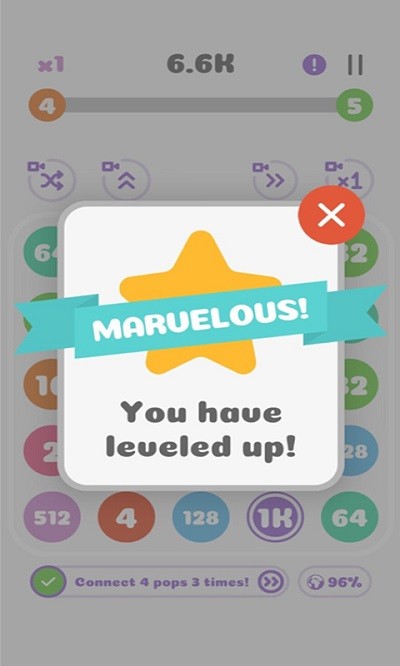The height and width of the screenshot is (666, 400).
Task: Close the leveled up popup
Action: pyautogui.click(x=331, y=215)
